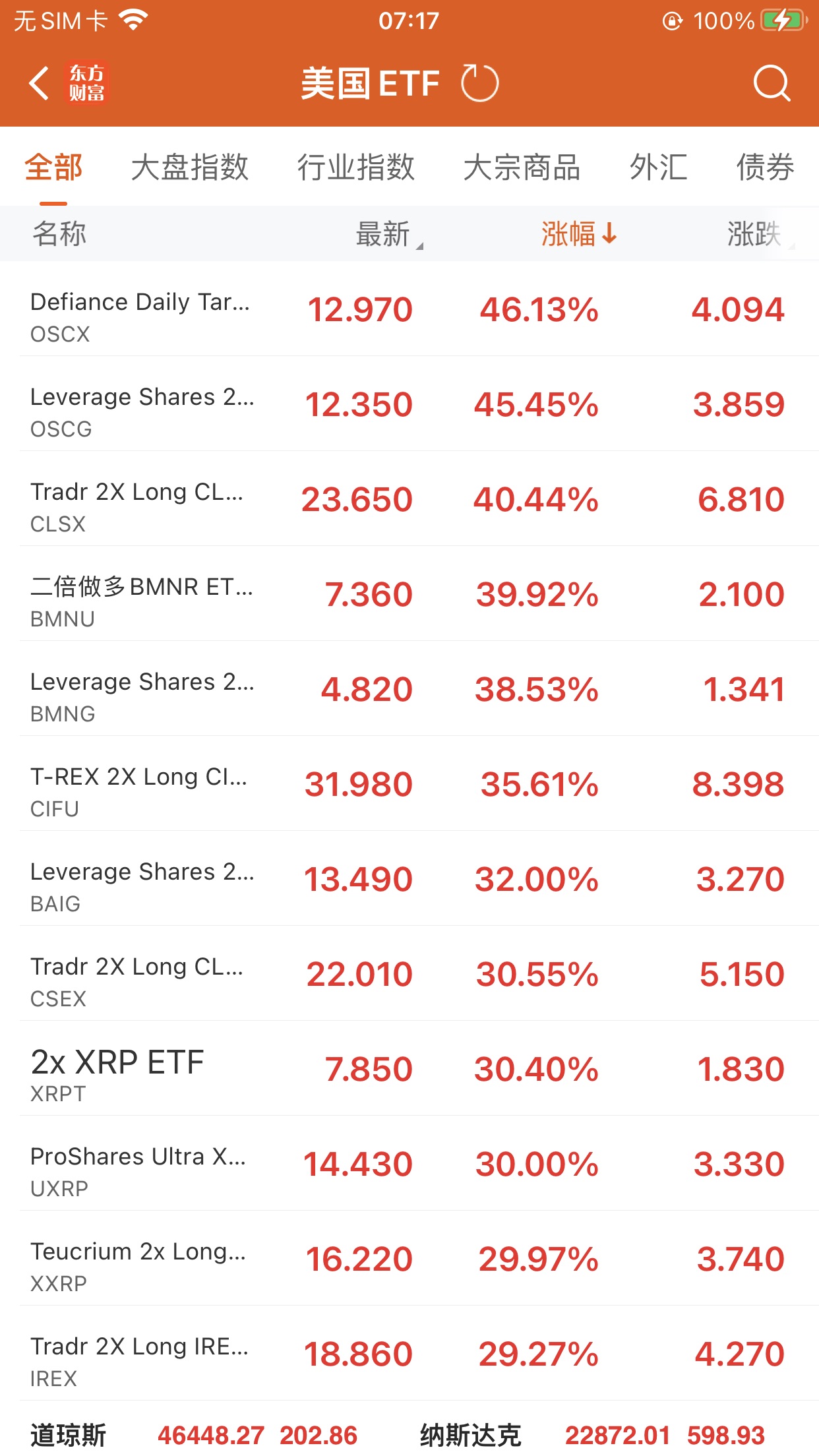The height and width of the screenshot is (1456, 819).
Task: Open the 2x XRP ETF row
Action: coord(409,1069)
